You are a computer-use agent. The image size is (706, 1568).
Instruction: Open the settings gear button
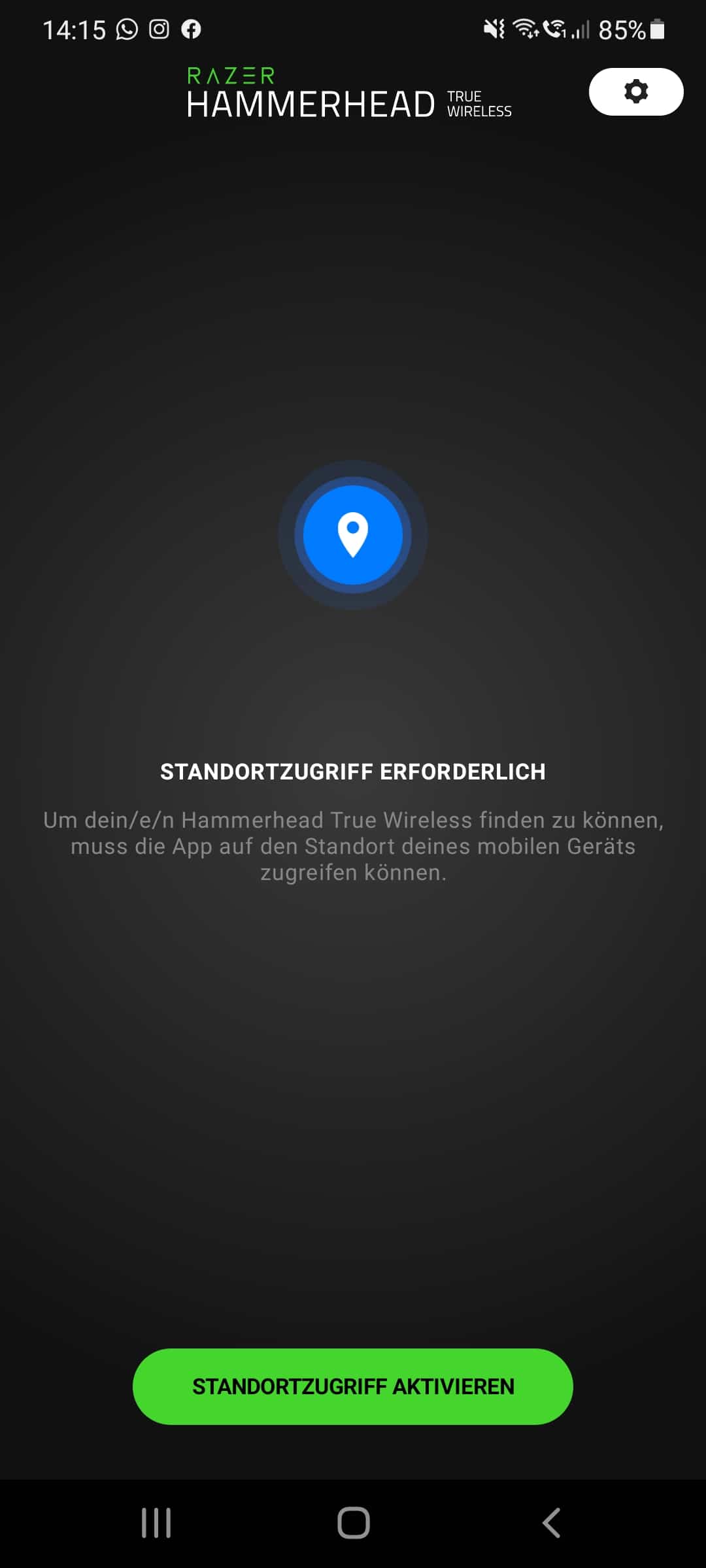coord(635,92)
